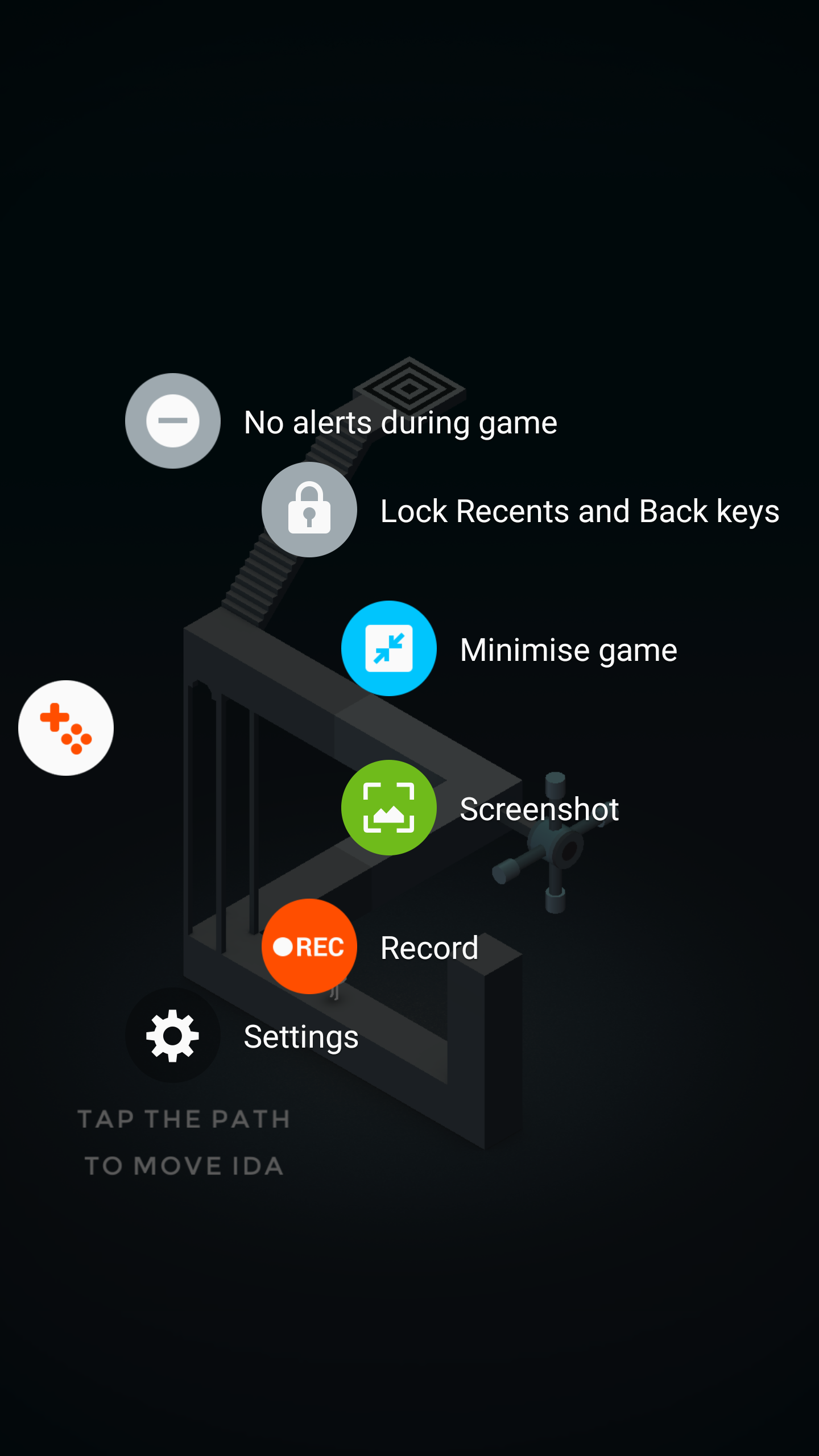Start Record with the REC button
This screenshot has width=819, height=1456.
pyautogui.click(x=309, y=946)
